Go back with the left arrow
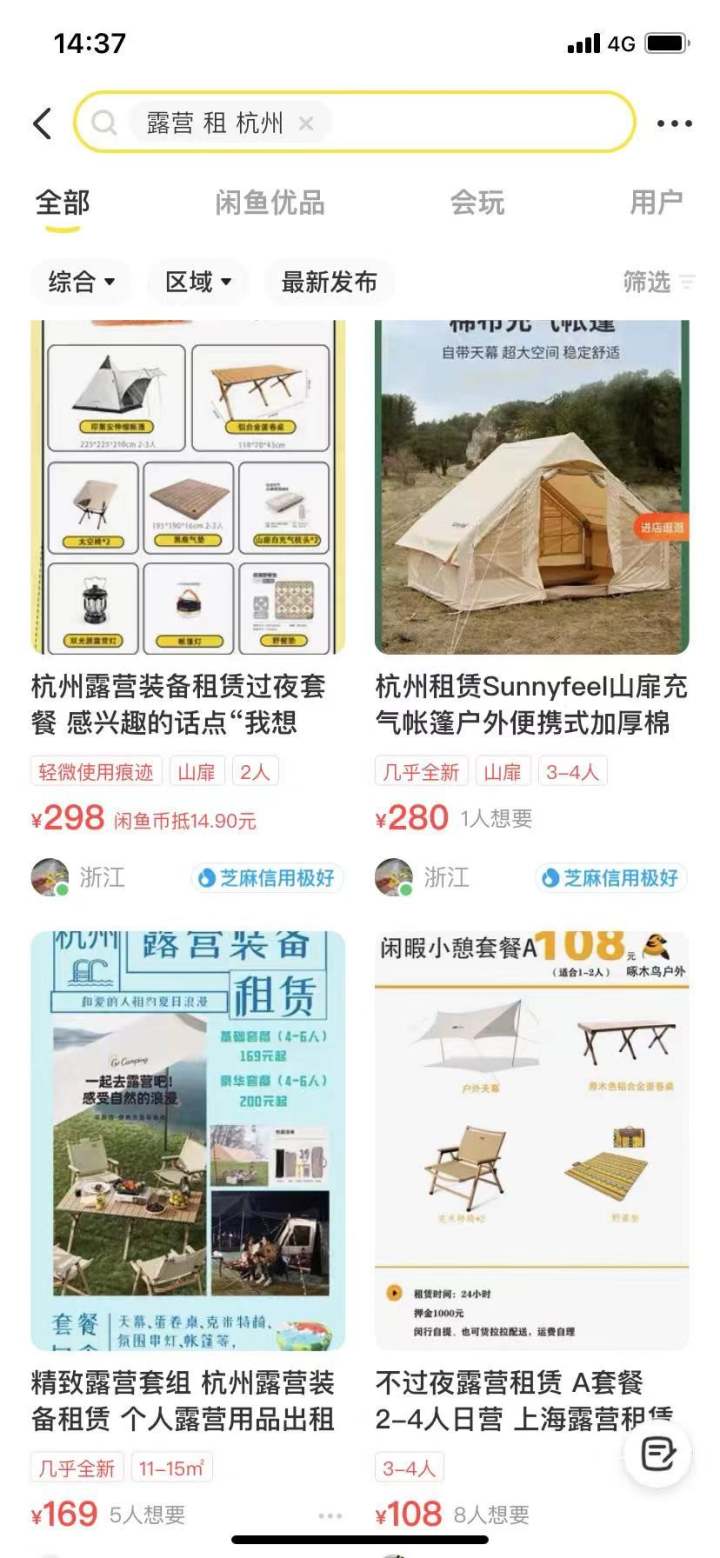The height and width of the screenshot is (1558, 720). coord(42,124)
